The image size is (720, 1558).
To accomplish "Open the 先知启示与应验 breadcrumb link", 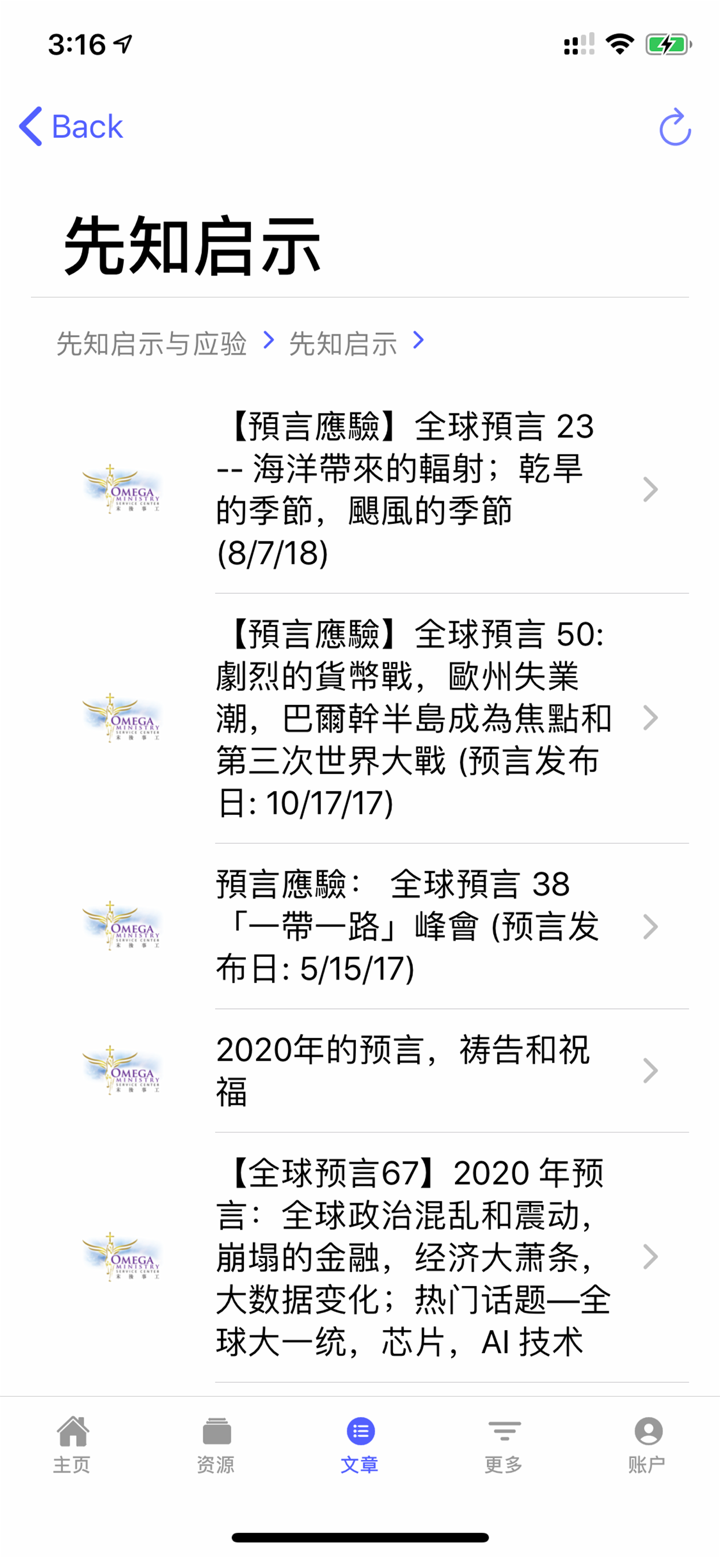I will point(150,342).
